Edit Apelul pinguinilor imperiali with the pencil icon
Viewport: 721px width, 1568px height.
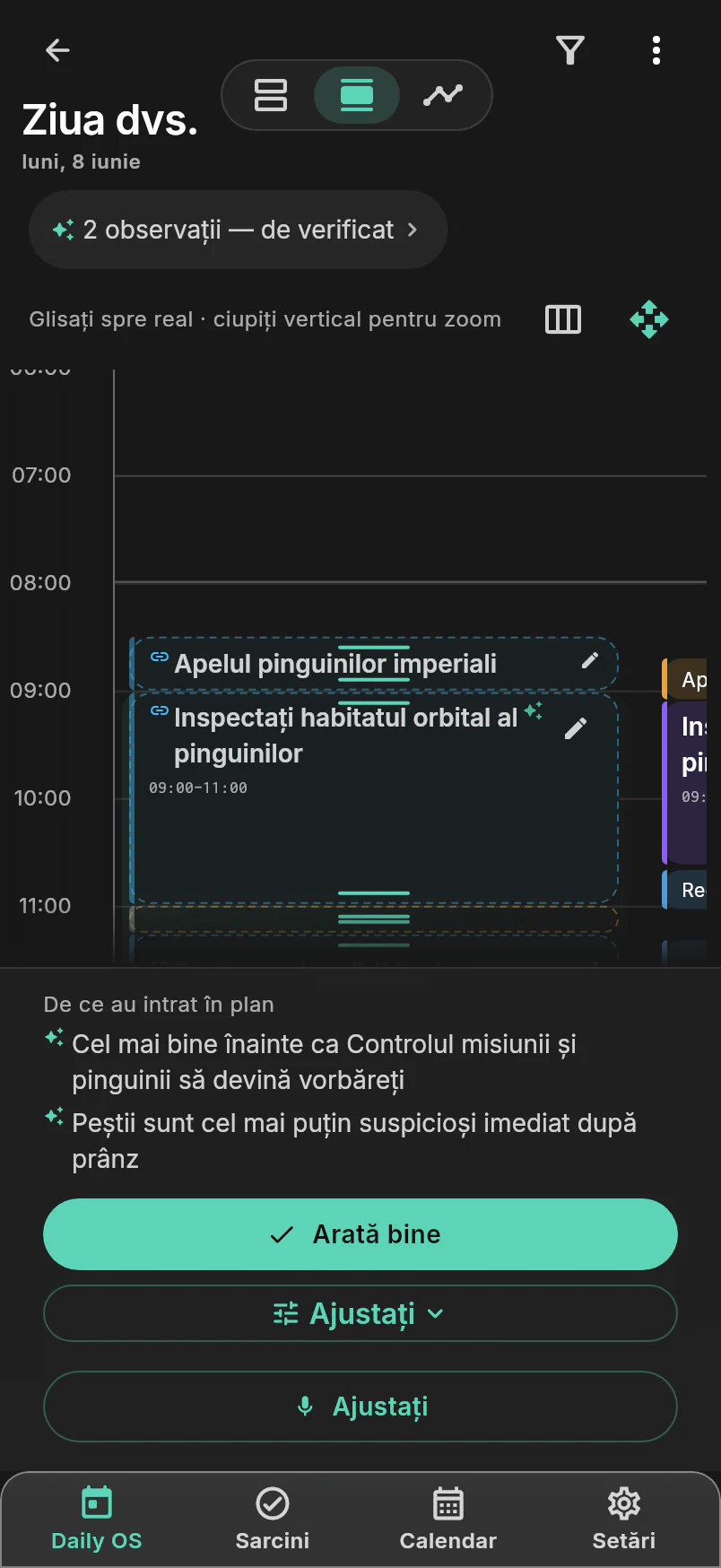point(590,661)
